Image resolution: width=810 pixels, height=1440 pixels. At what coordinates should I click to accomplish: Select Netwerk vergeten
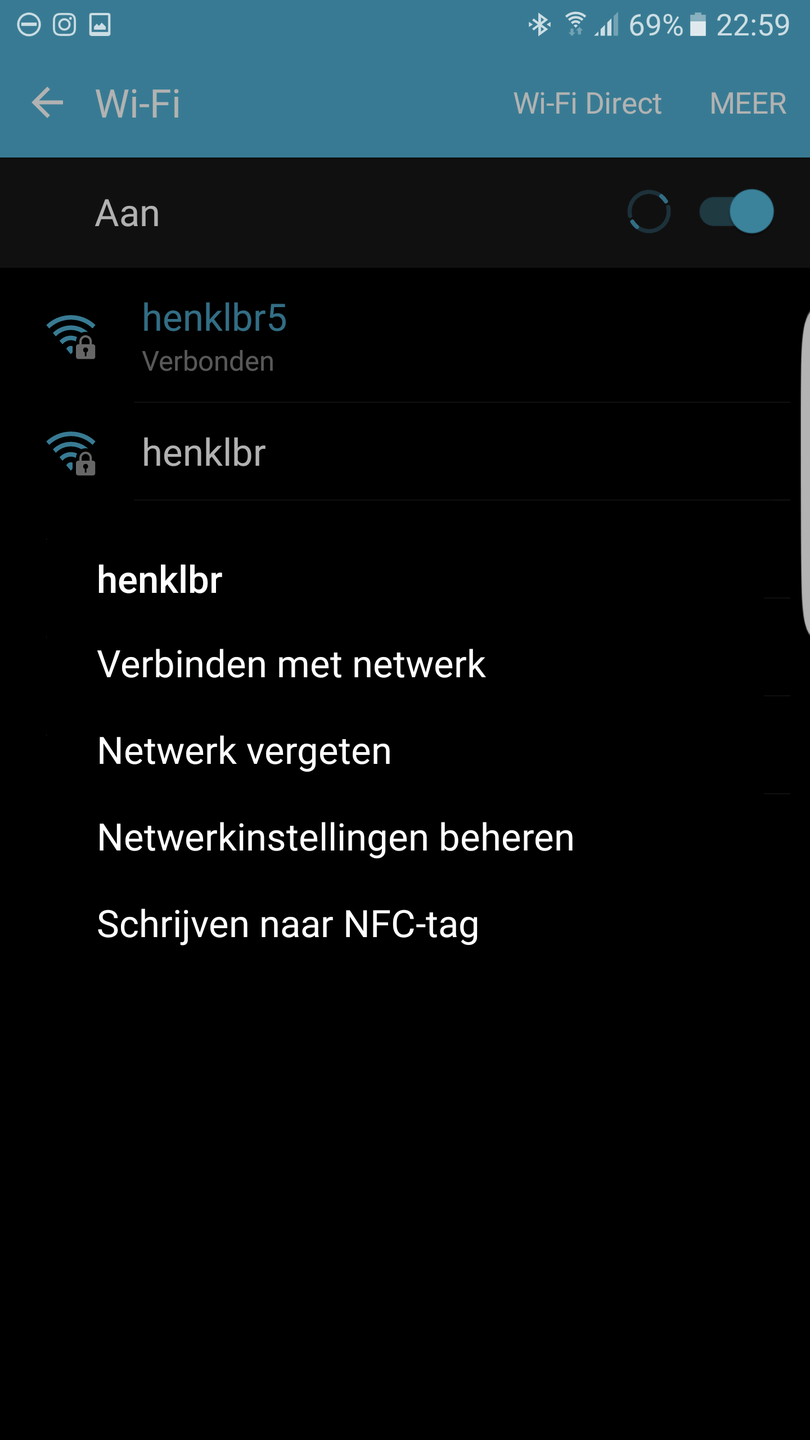[x=244, y=751]
